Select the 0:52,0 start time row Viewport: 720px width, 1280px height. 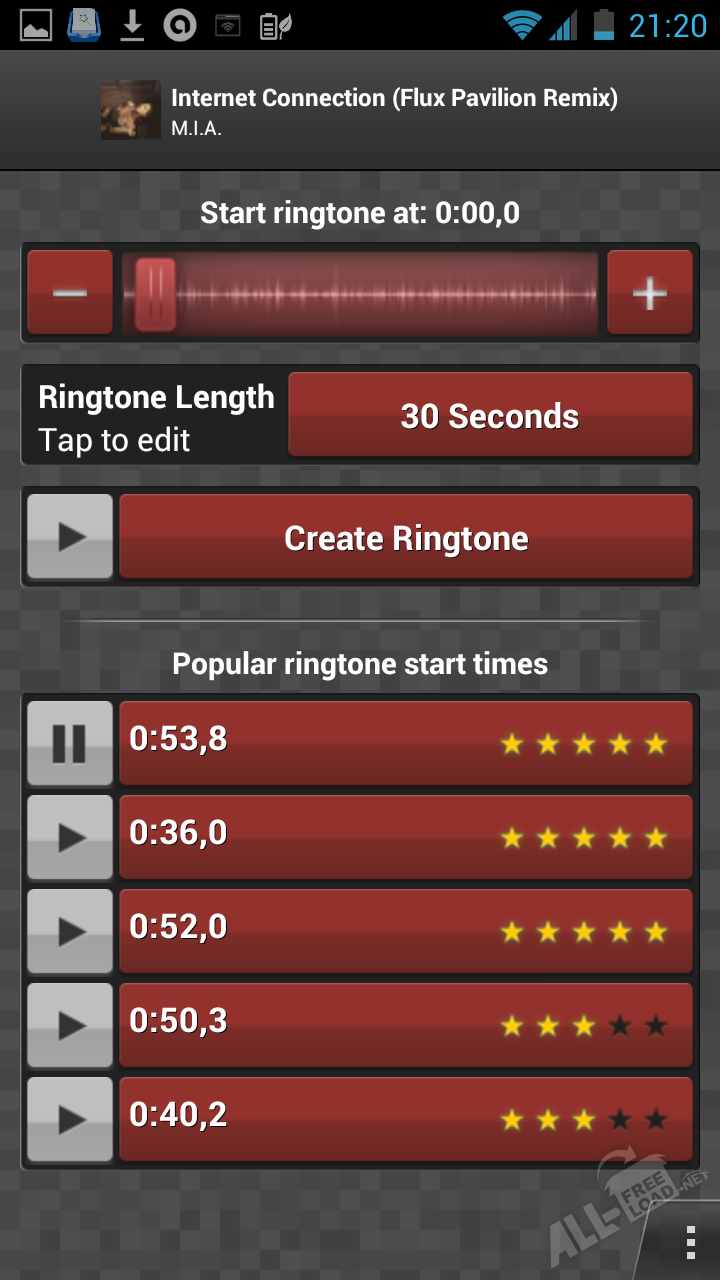[x=406, y=931]
